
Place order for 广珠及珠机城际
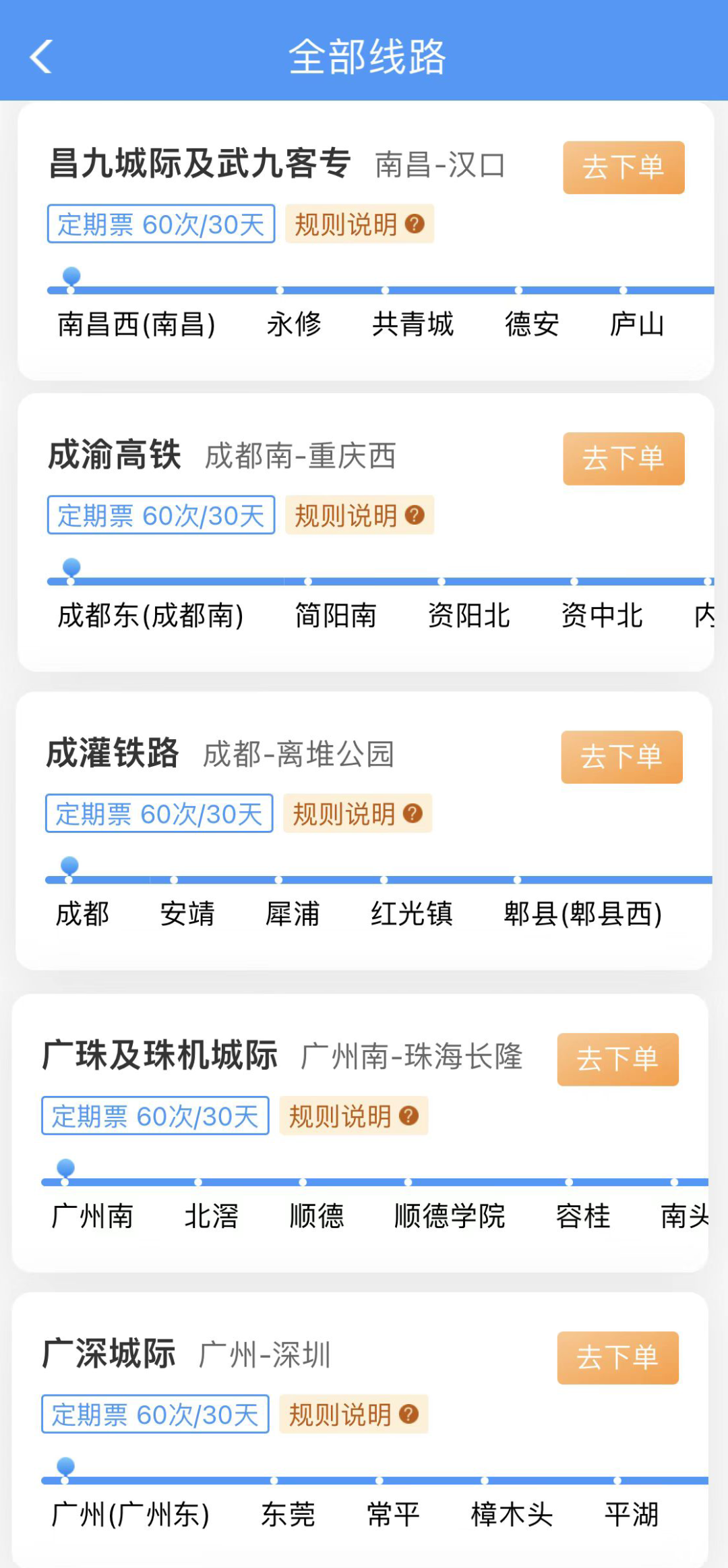point(617,1059)
